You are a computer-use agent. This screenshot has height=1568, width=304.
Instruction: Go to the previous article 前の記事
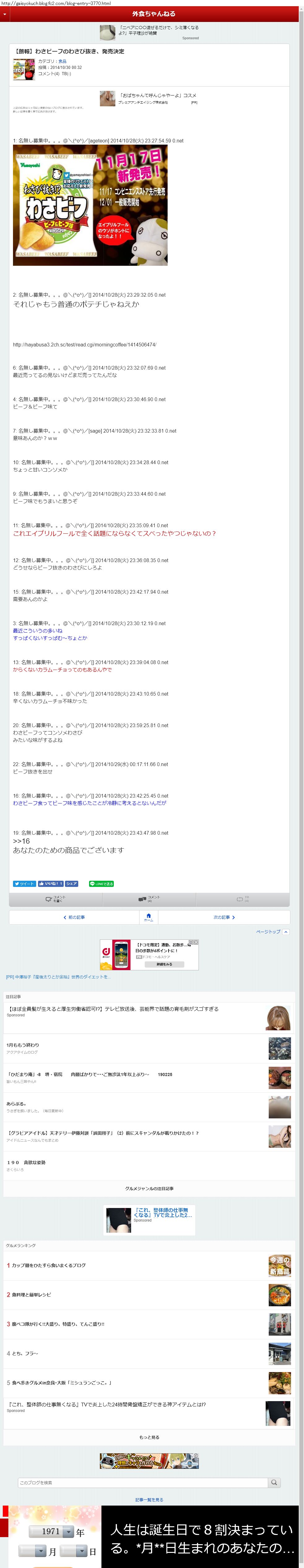74,917
